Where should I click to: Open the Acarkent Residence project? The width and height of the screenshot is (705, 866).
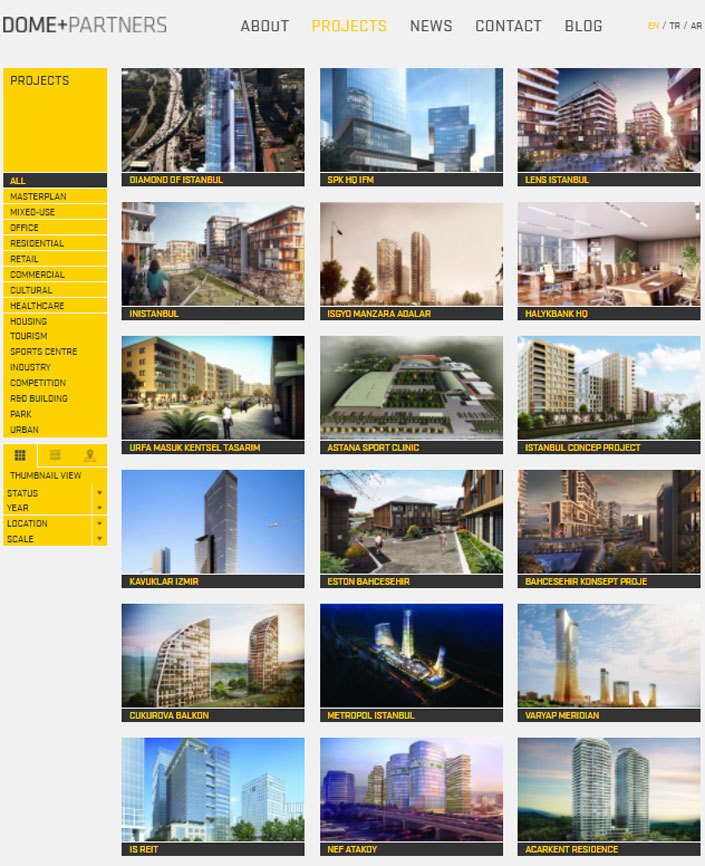(x=608, y=790)
